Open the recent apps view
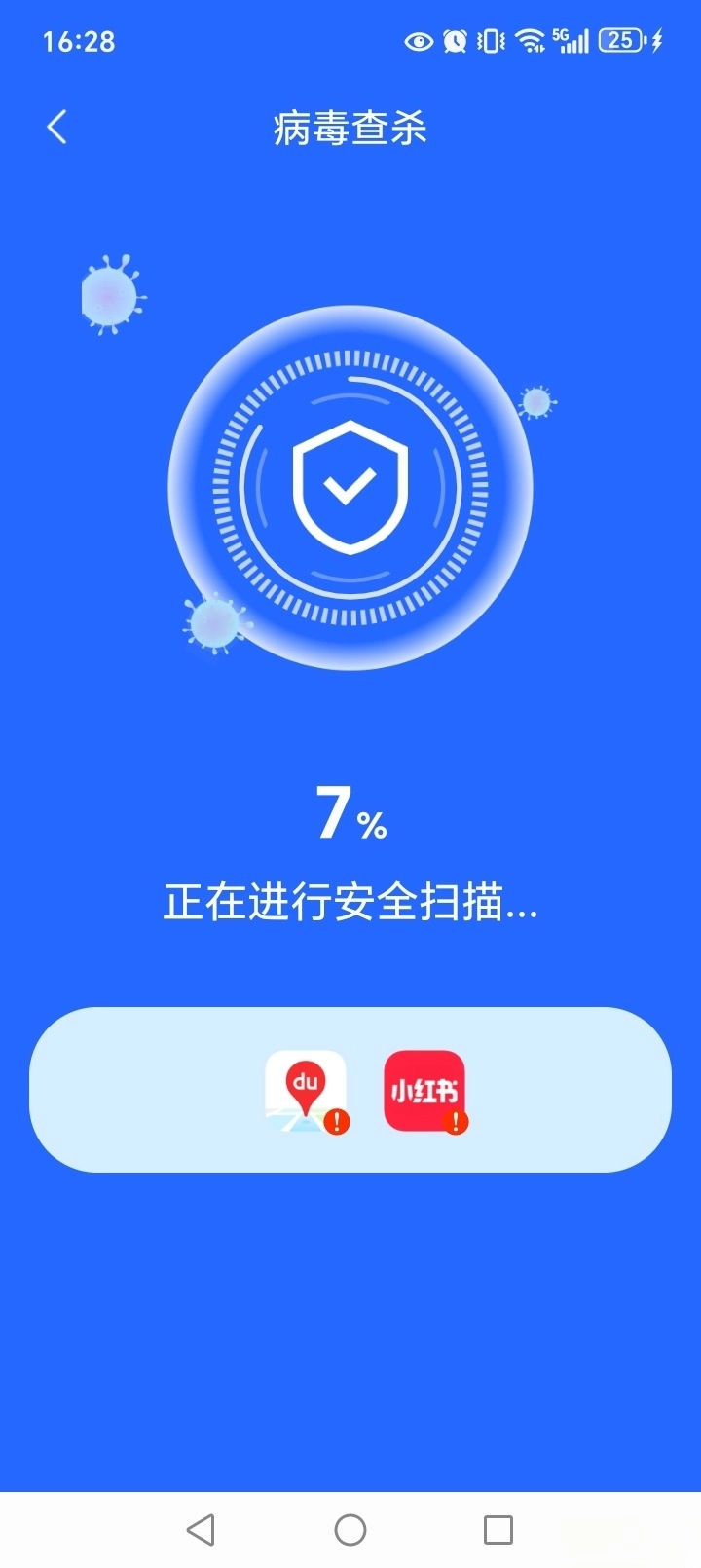The image size is (701, 1568). click(498, 1529)
